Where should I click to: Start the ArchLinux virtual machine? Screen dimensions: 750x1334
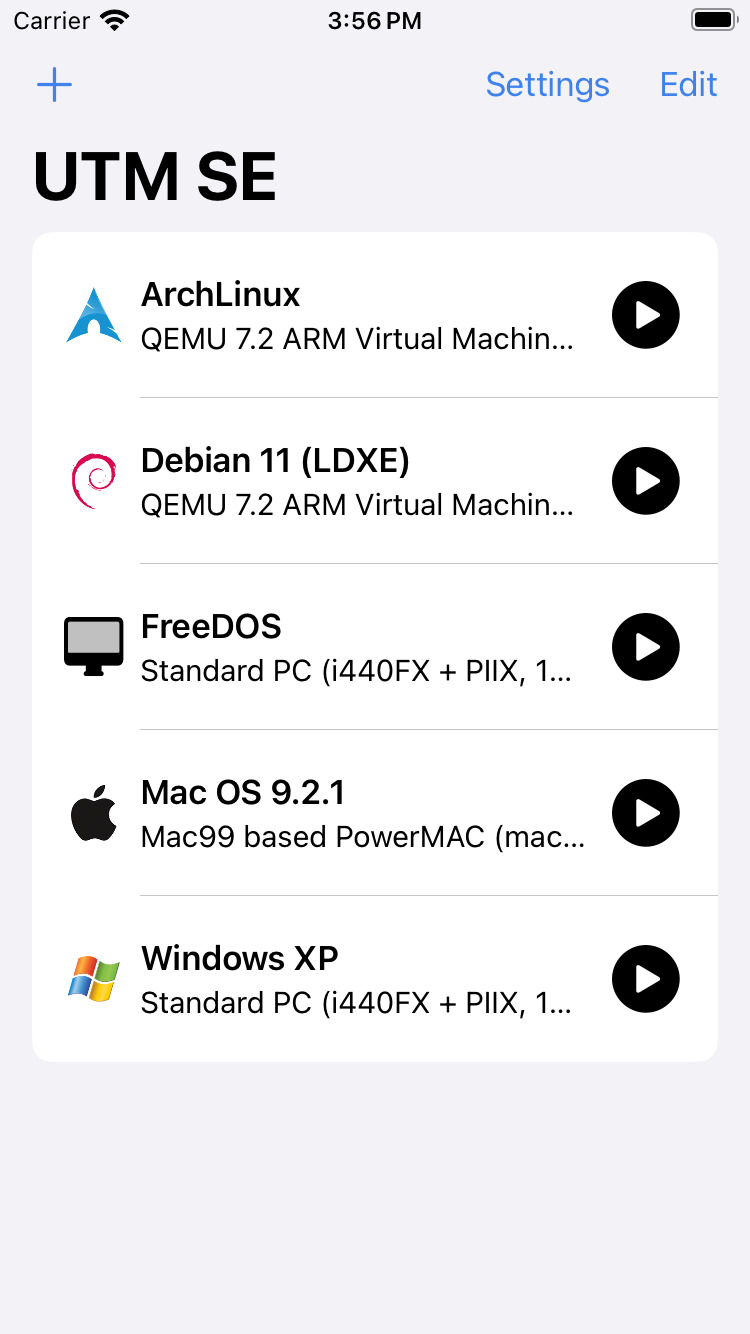tap(645, 314)
